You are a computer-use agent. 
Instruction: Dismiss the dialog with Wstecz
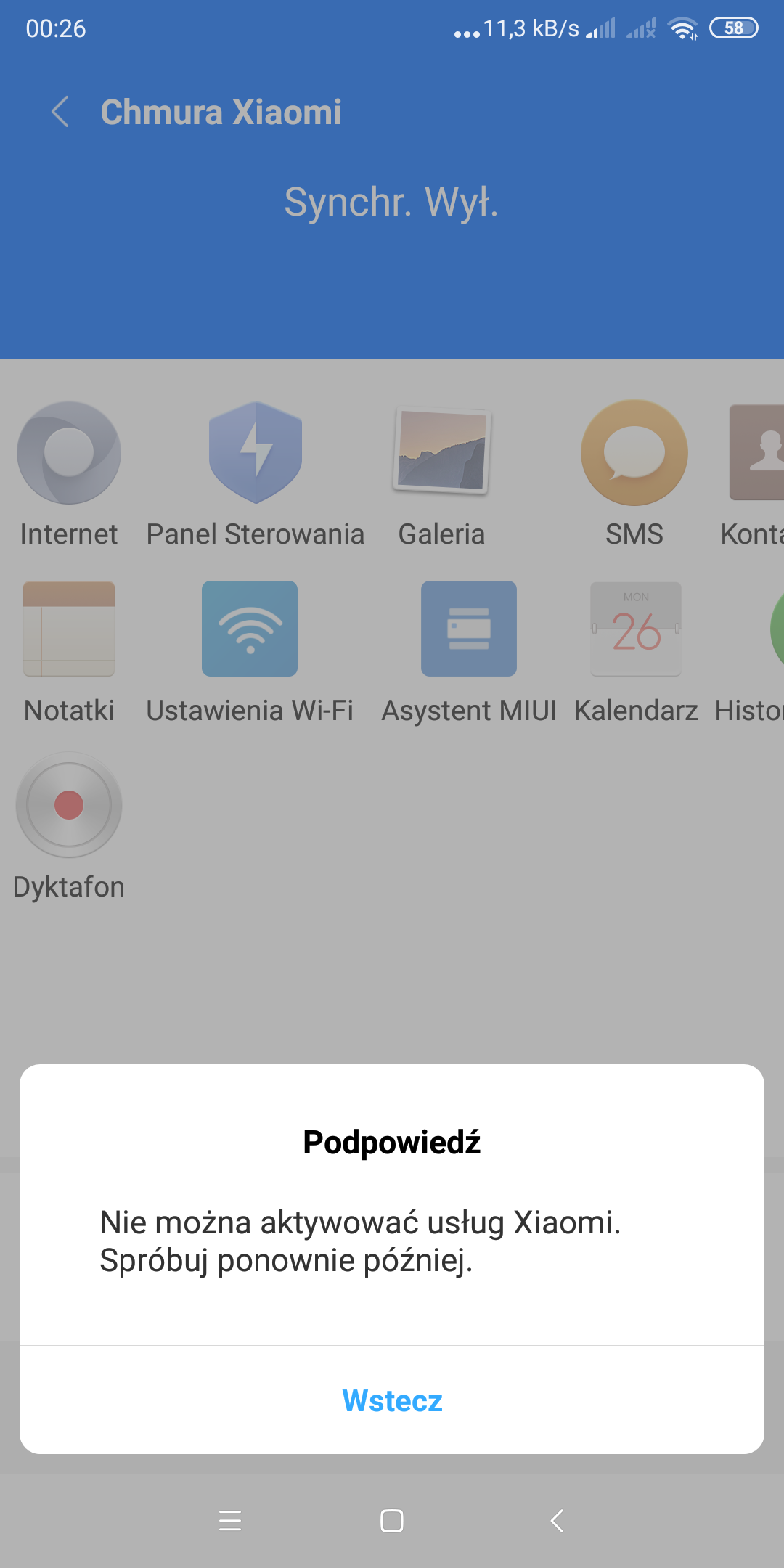pos(392,1400)
